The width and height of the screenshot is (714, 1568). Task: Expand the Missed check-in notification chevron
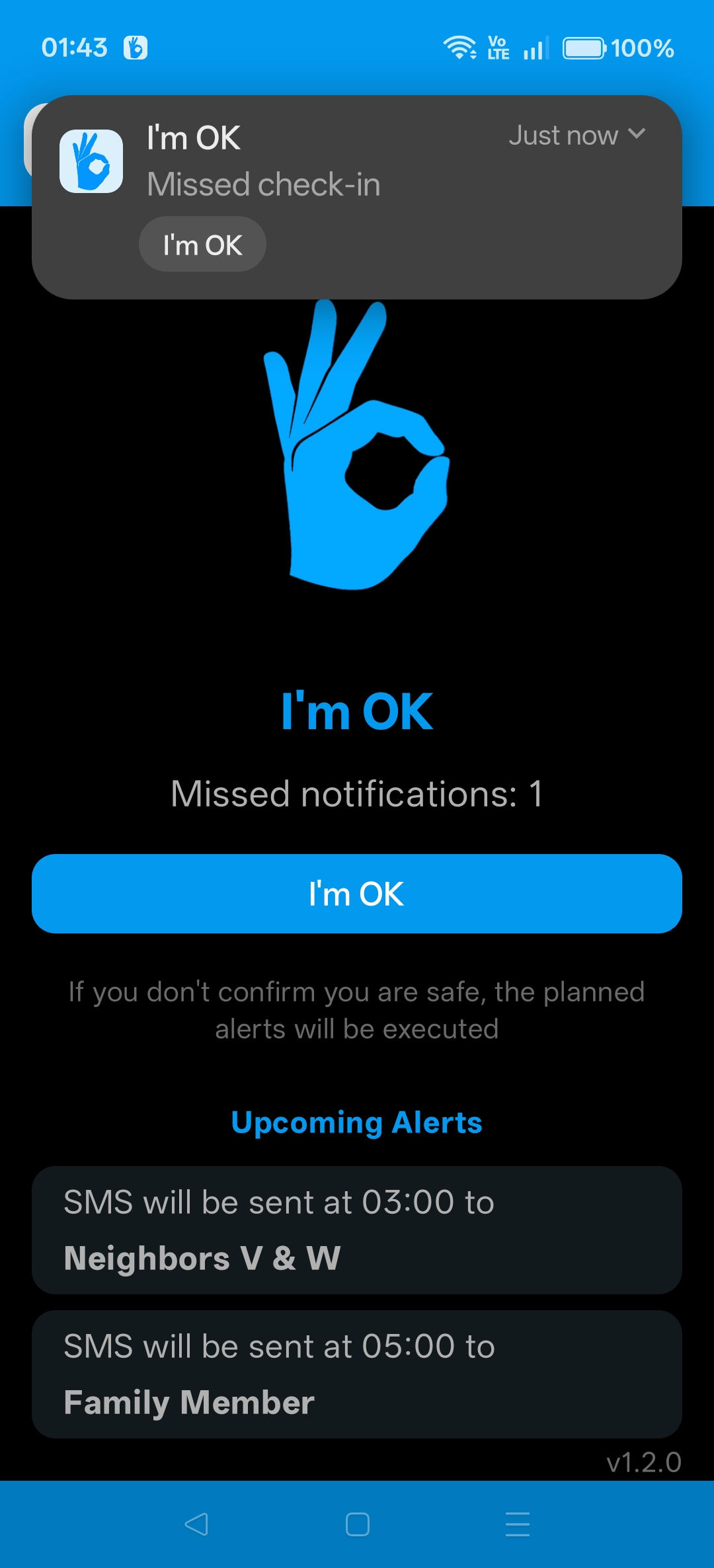[x=637, y=134]
